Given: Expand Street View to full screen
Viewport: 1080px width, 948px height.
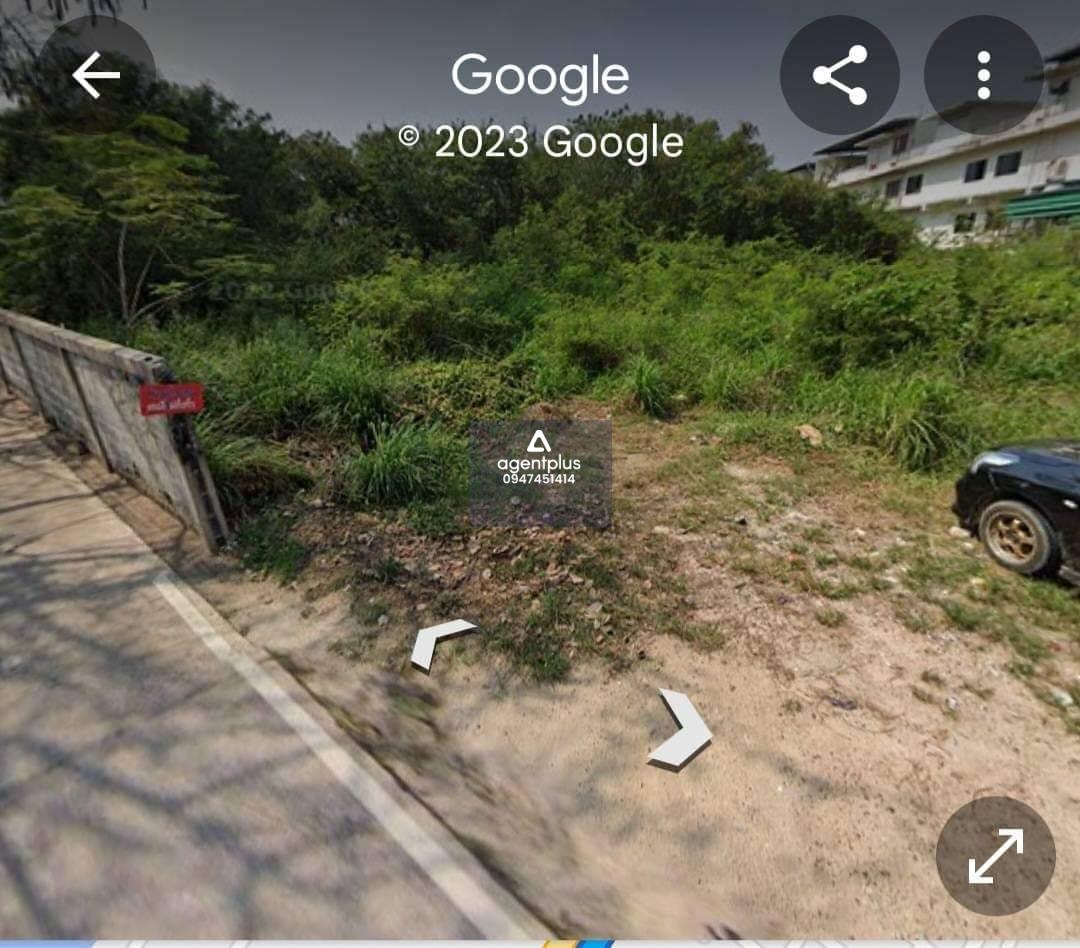Looking at the screenshot, I should click(995, 855).
